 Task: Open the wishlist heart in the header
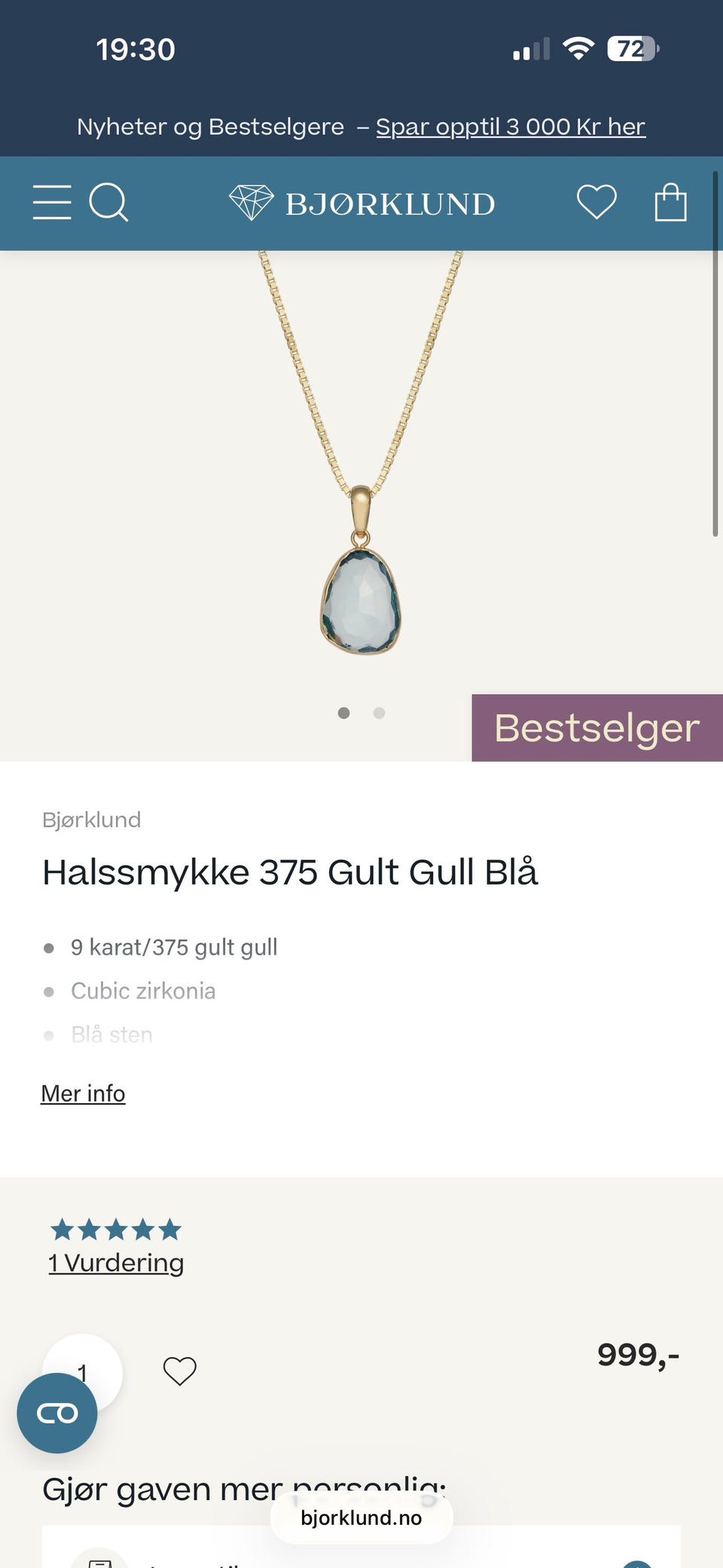click(x=596, y=202)
